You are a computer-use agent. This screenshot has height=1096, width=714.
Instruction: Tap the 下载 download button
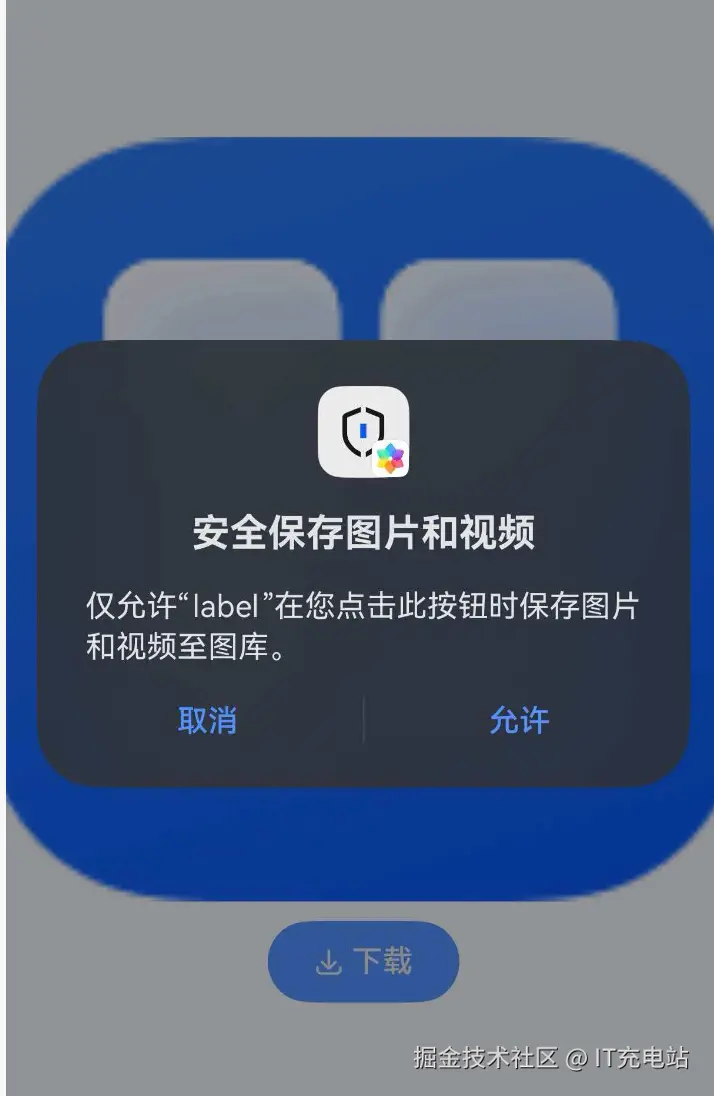[363, 961]
